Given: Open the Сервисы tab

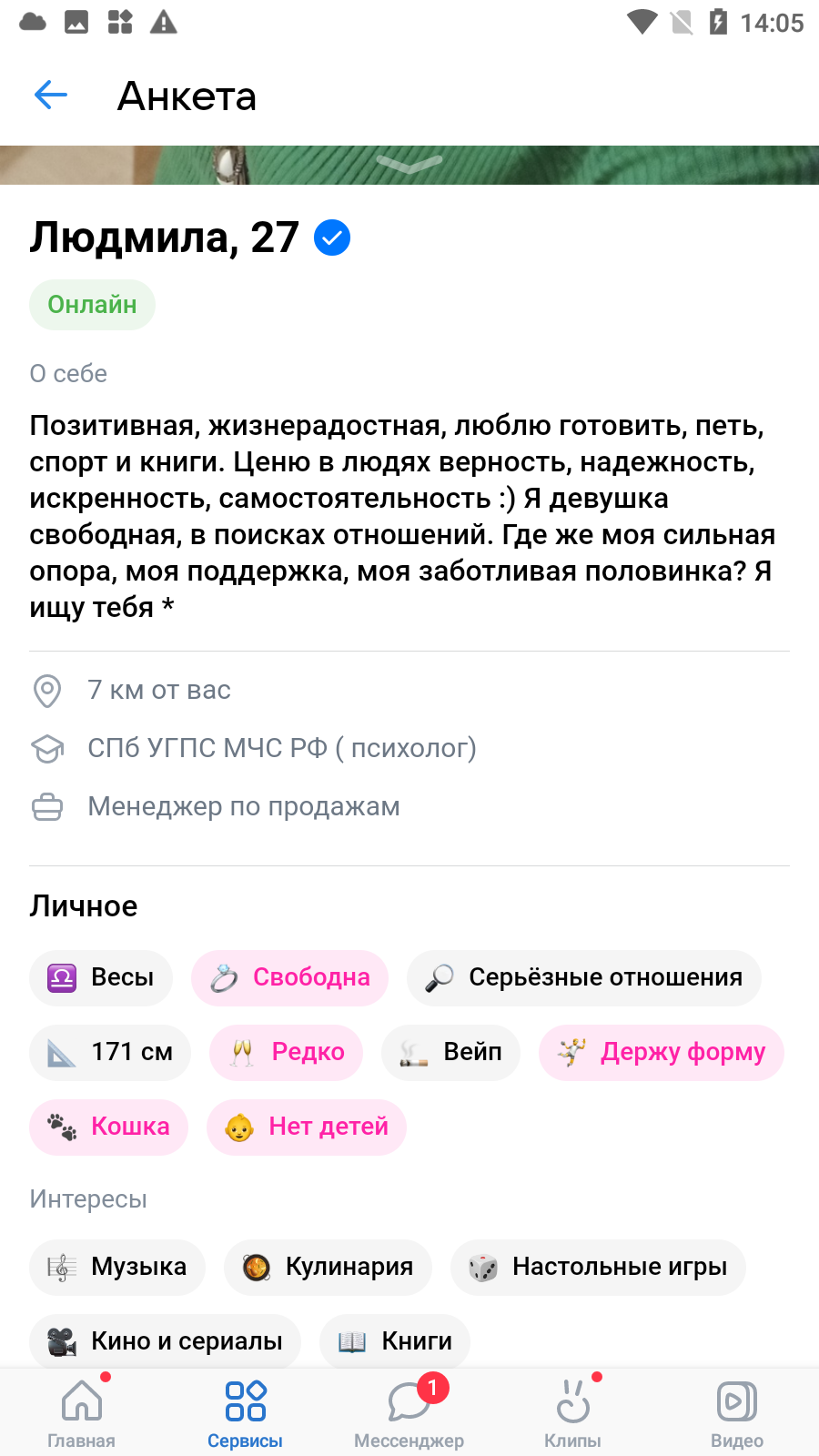Looking at the screenshot, I should click(246, 1412).
